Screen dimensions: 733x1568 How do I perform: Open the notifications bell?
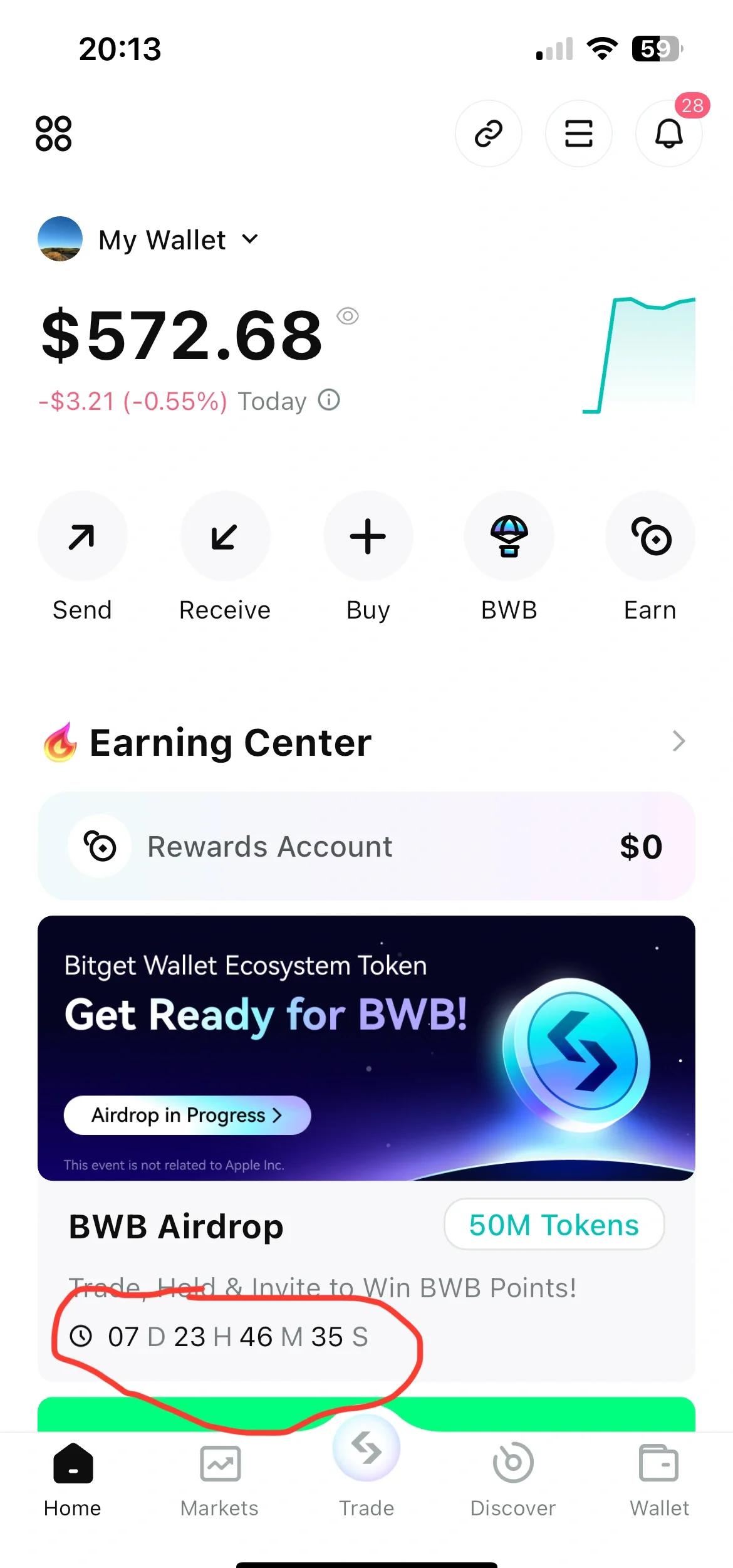coord(668,133)
